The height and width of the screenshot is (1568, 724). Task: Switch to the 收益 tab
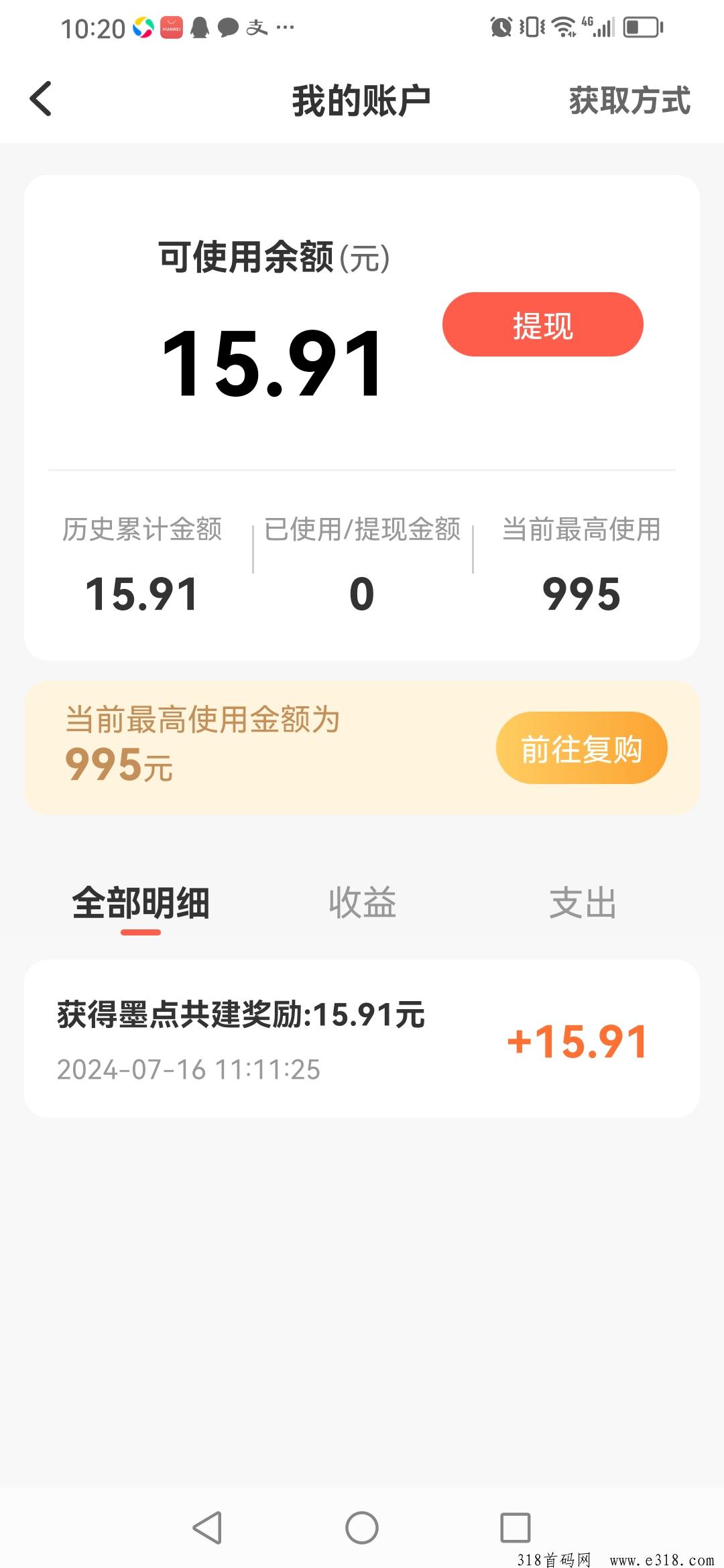click(362, 903)
